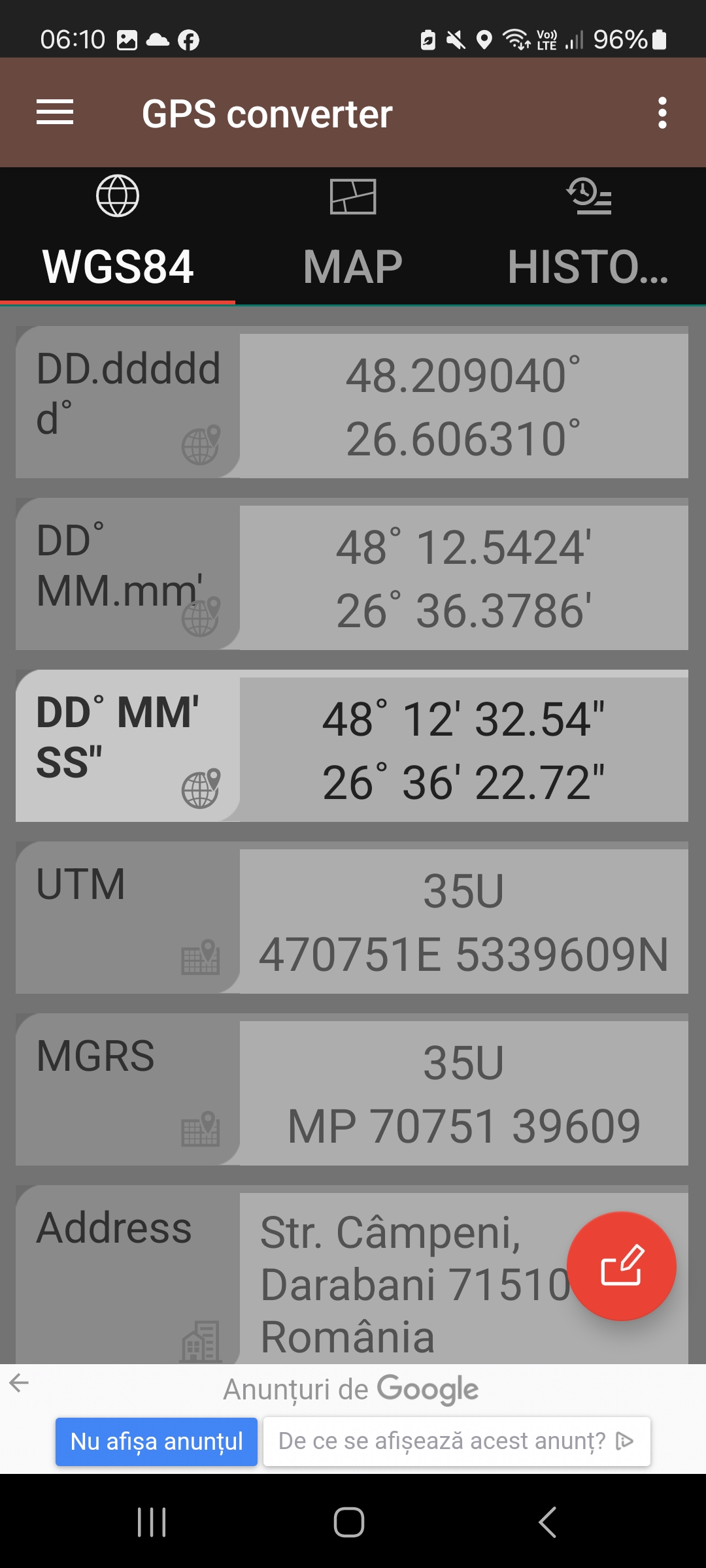Select the MGRS coordinates row
The width and height of the screenshot is (706, 1568).
(x=352, y=1090)
